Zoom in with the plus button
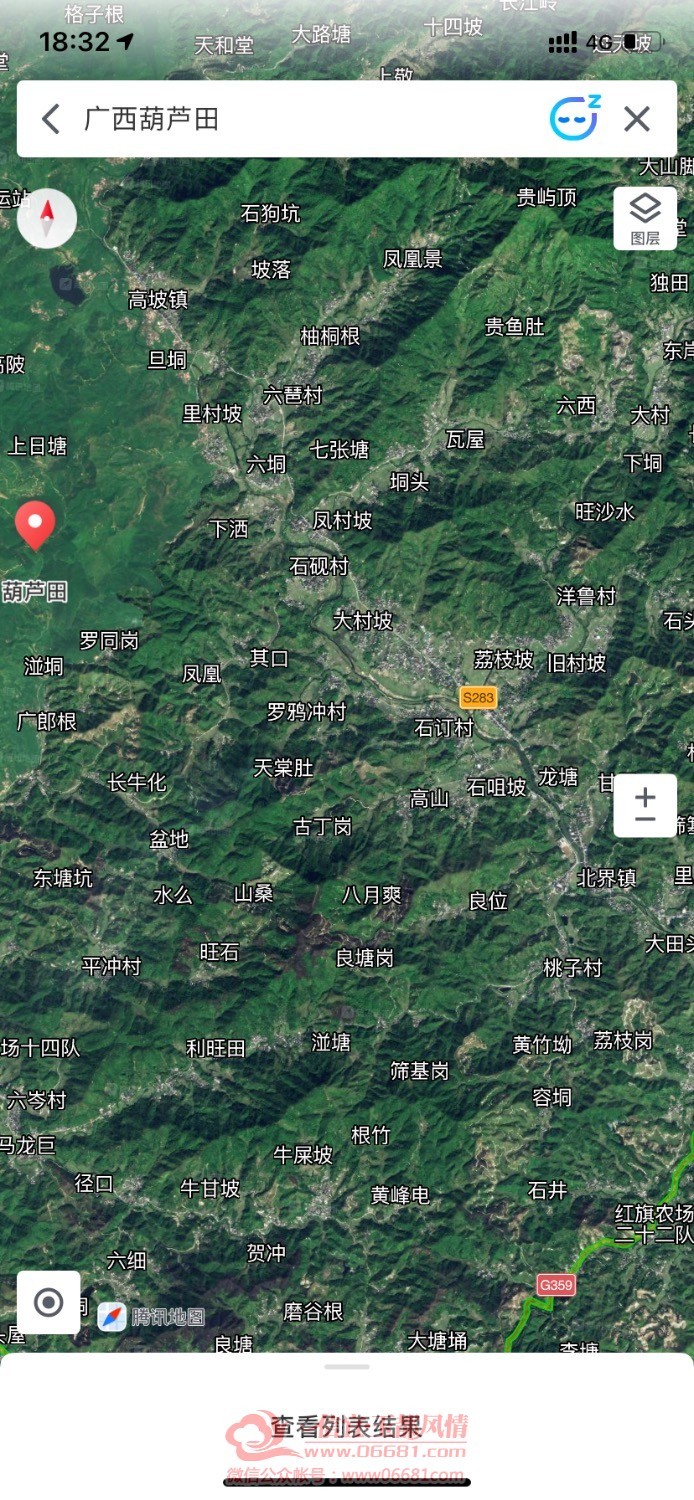This screenshot has width=694, height=1500. [x=645, y=793]
